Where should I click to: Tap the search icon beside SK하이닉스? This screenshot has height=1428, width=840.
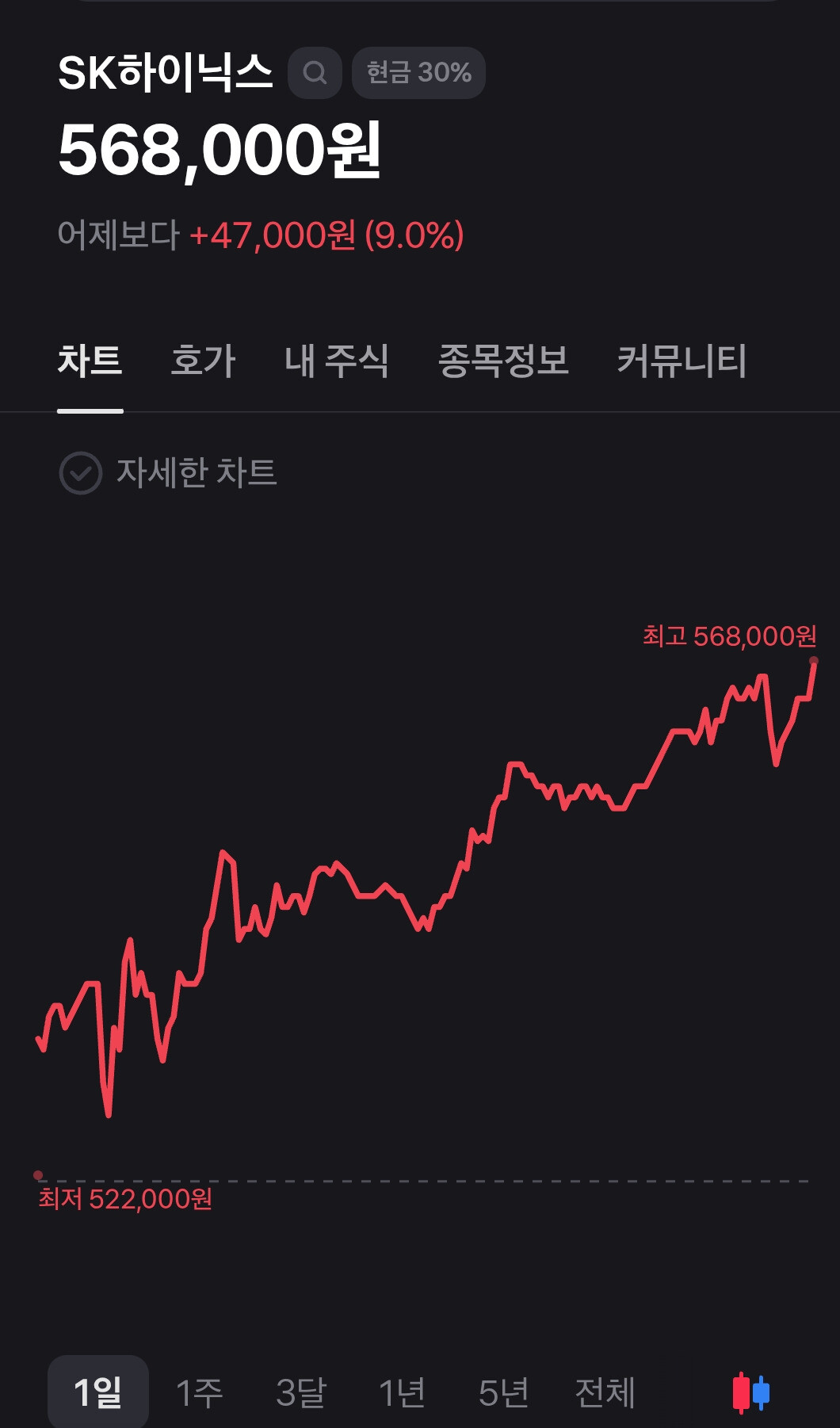(315, 73)
